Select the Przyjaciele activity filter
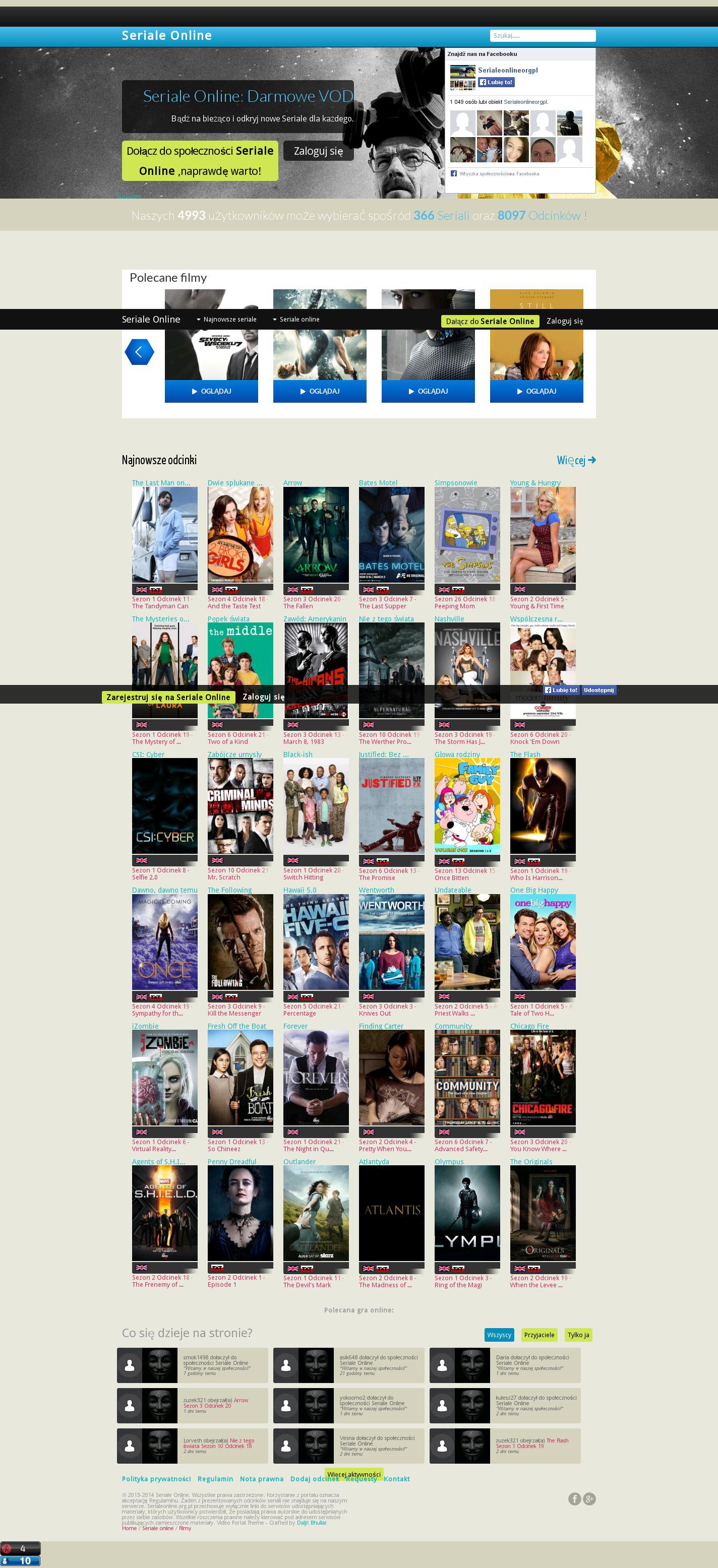Screen dimensions: 718x1568 [x=539, y=1335]
